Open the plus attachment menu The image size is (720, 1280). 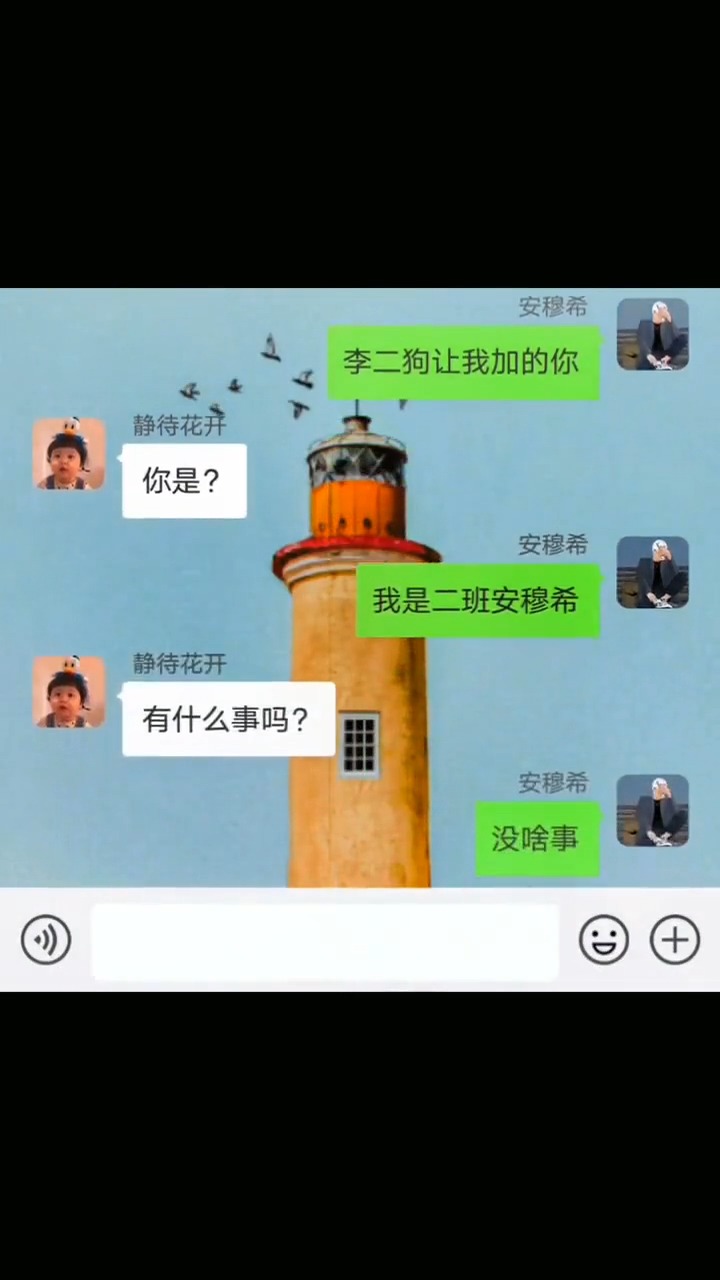(x=675, y=940)
